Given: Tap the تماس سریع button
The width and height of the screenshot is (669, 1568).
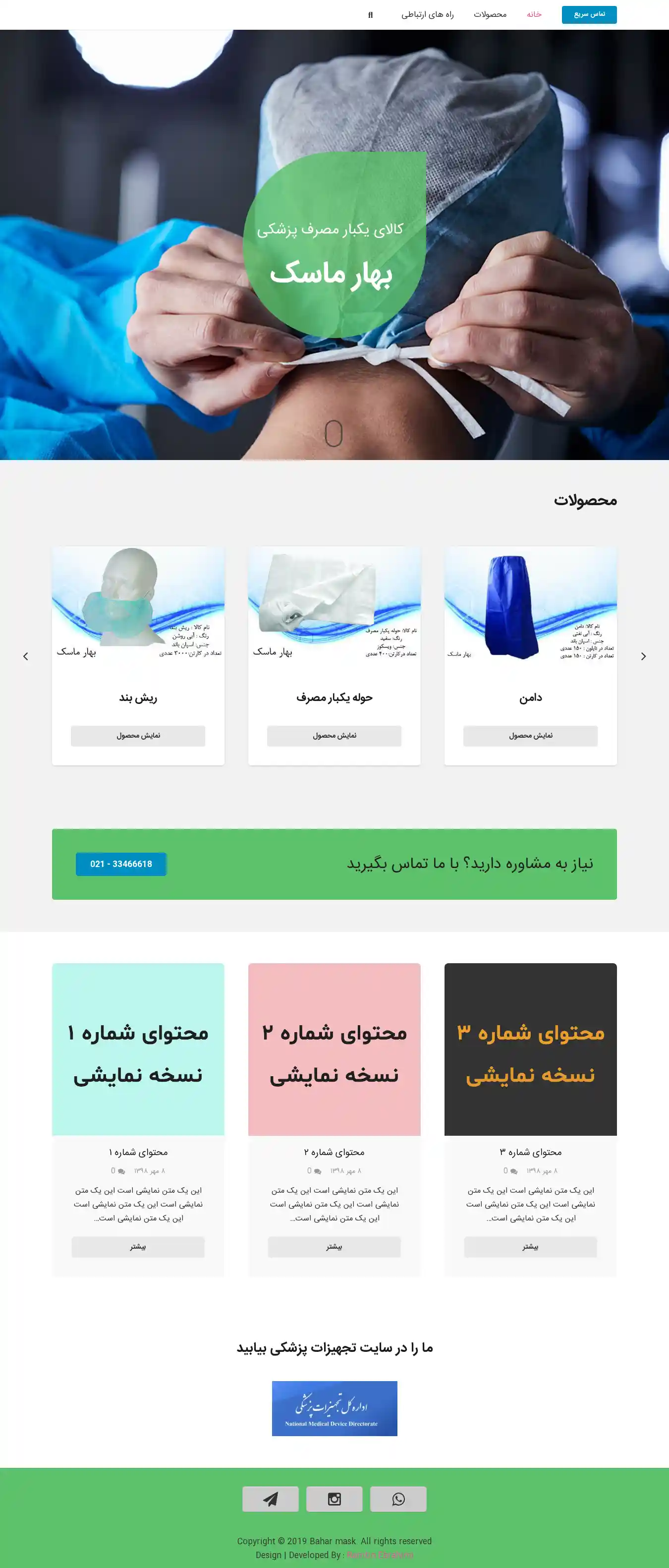Looking at the screenshot, I should 589,14.
